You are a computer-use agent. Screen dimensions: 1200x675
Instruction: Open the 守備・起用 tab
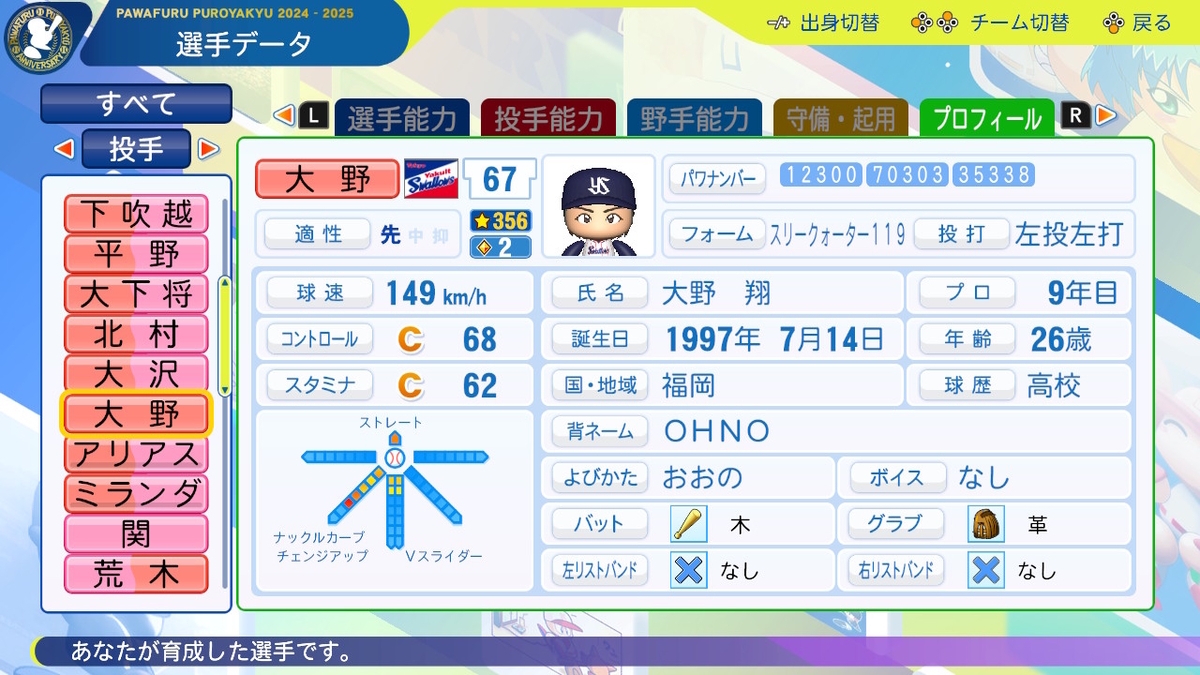[x=840, y=119]
